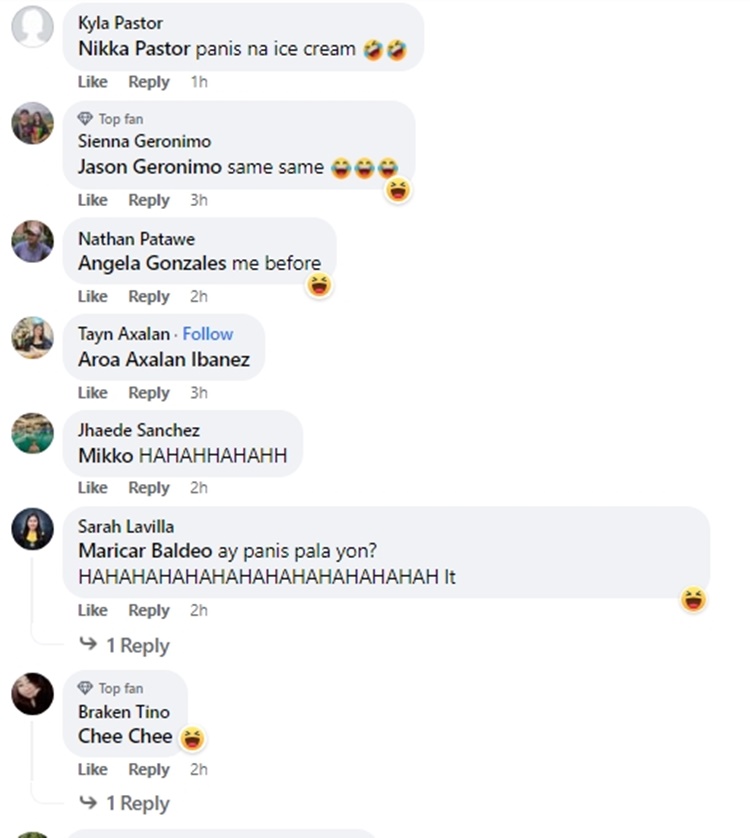Open Kyla Pastor's profile name

(x=120, y=23)
